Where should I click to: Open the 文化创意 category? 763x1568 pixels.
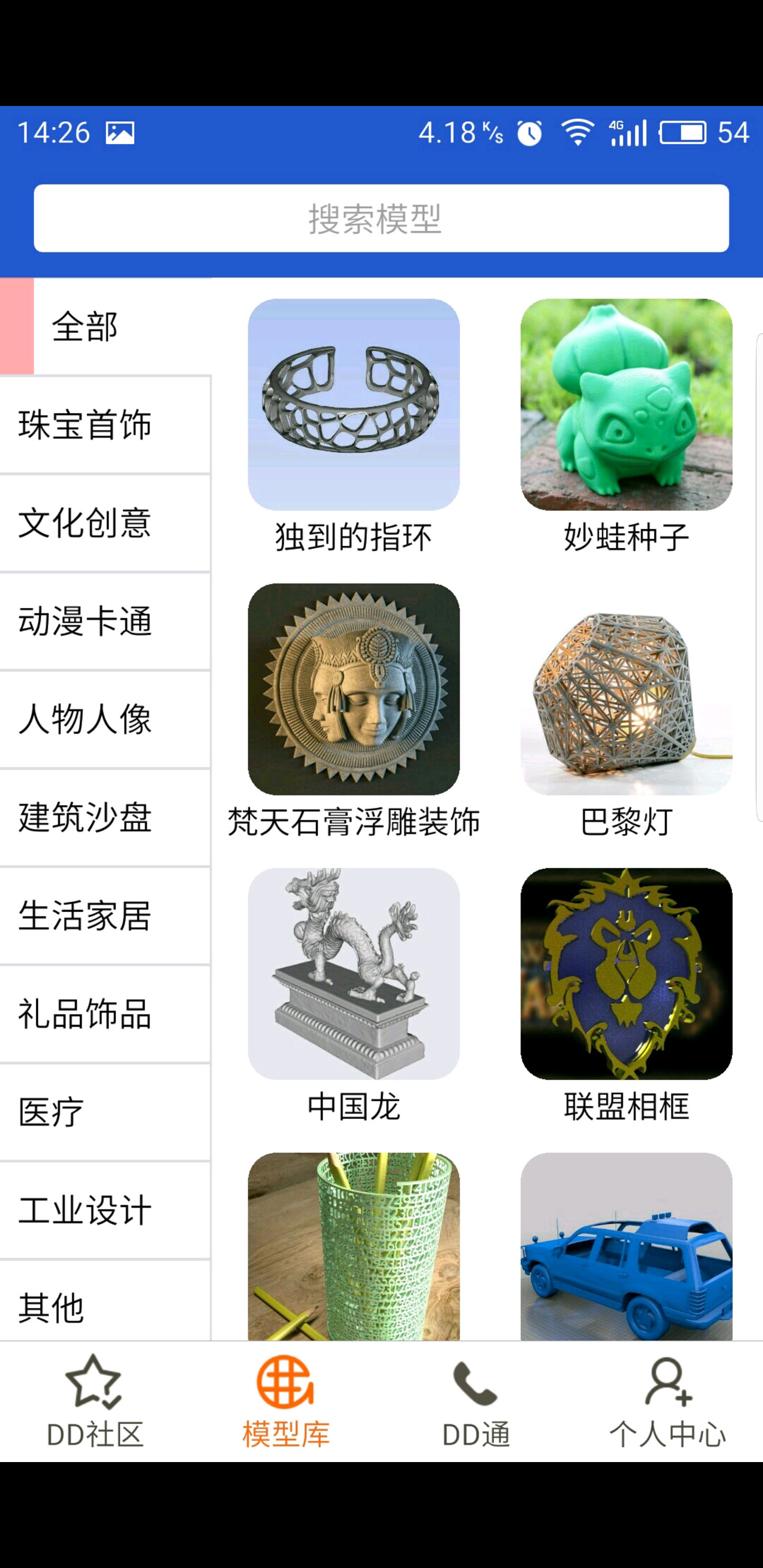tap(105, 523)
